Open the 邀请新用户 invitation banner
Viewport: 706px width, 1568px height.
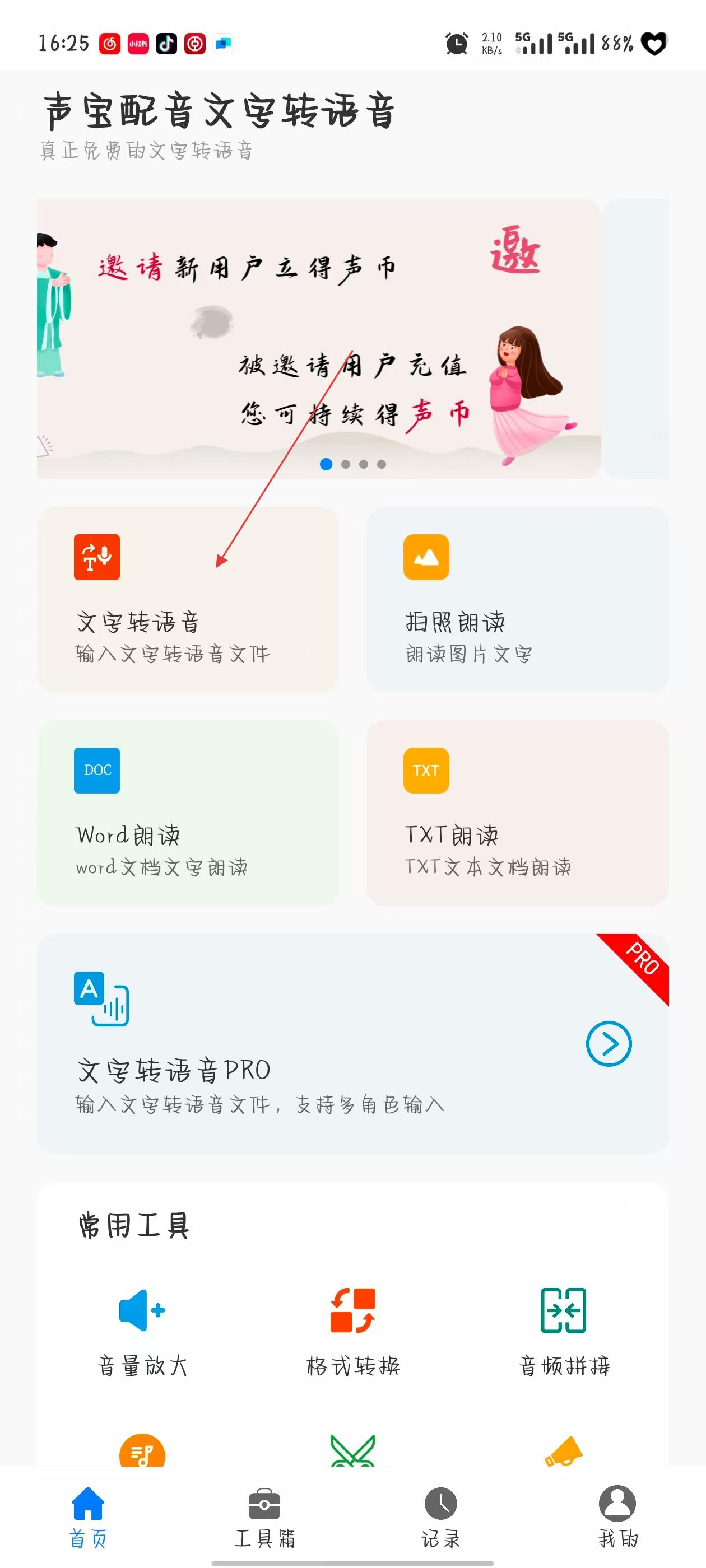pyautogui.click(x=318, y=338)
